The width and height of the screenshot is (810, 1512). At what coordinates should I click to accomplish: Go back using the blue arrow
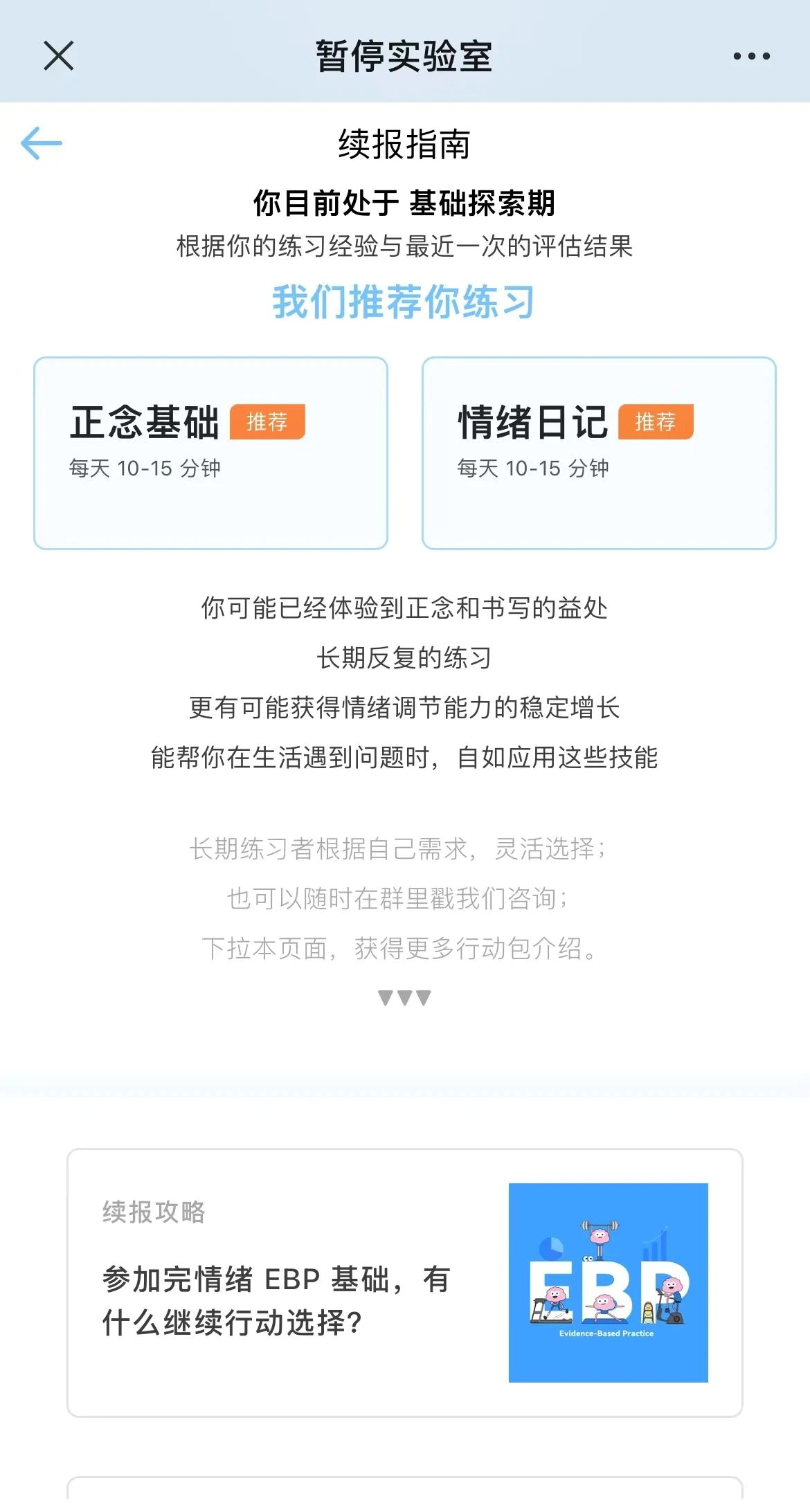coord(42,143)
